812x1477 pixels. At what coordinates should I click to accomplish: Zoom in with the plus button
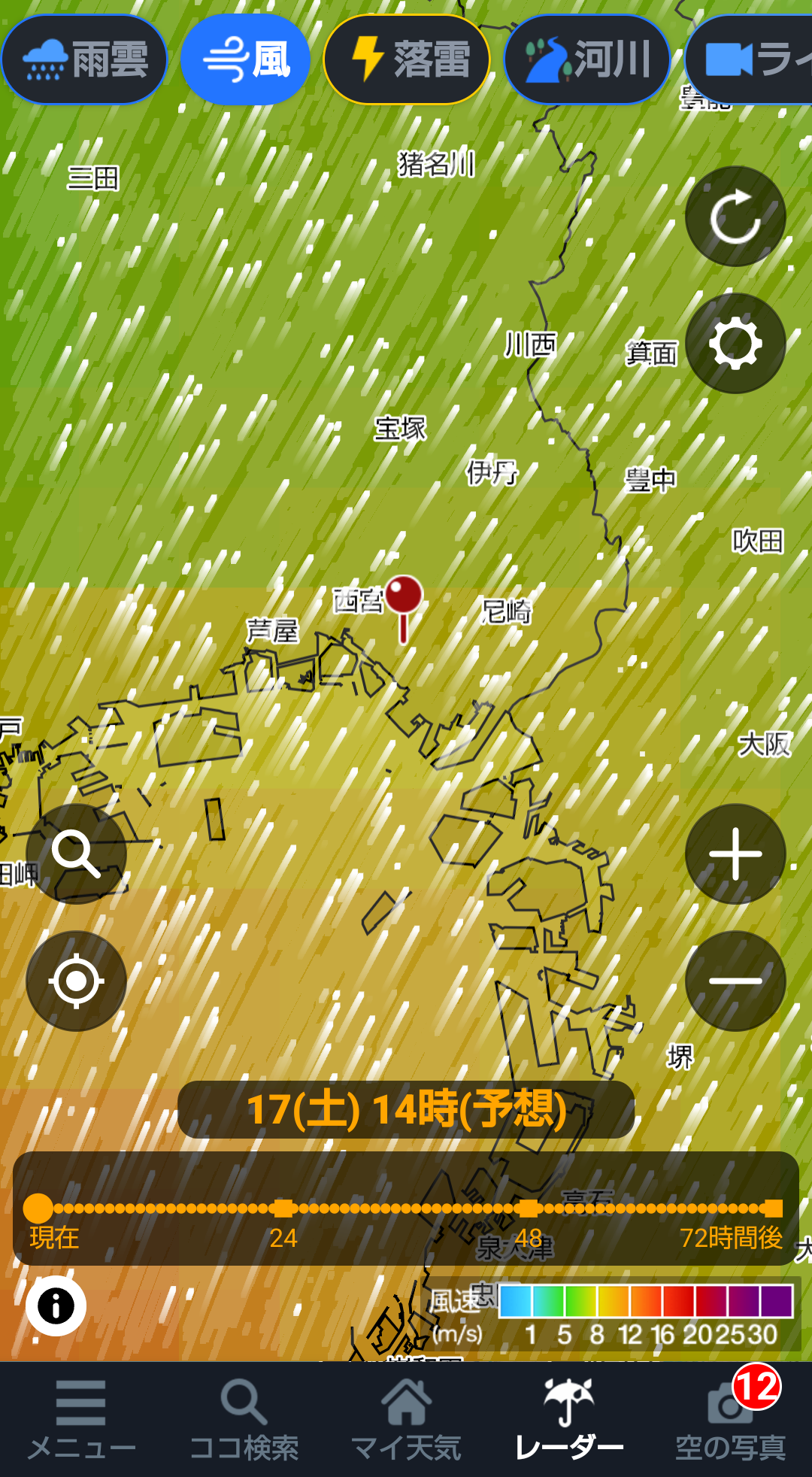(x=735, y=854)
